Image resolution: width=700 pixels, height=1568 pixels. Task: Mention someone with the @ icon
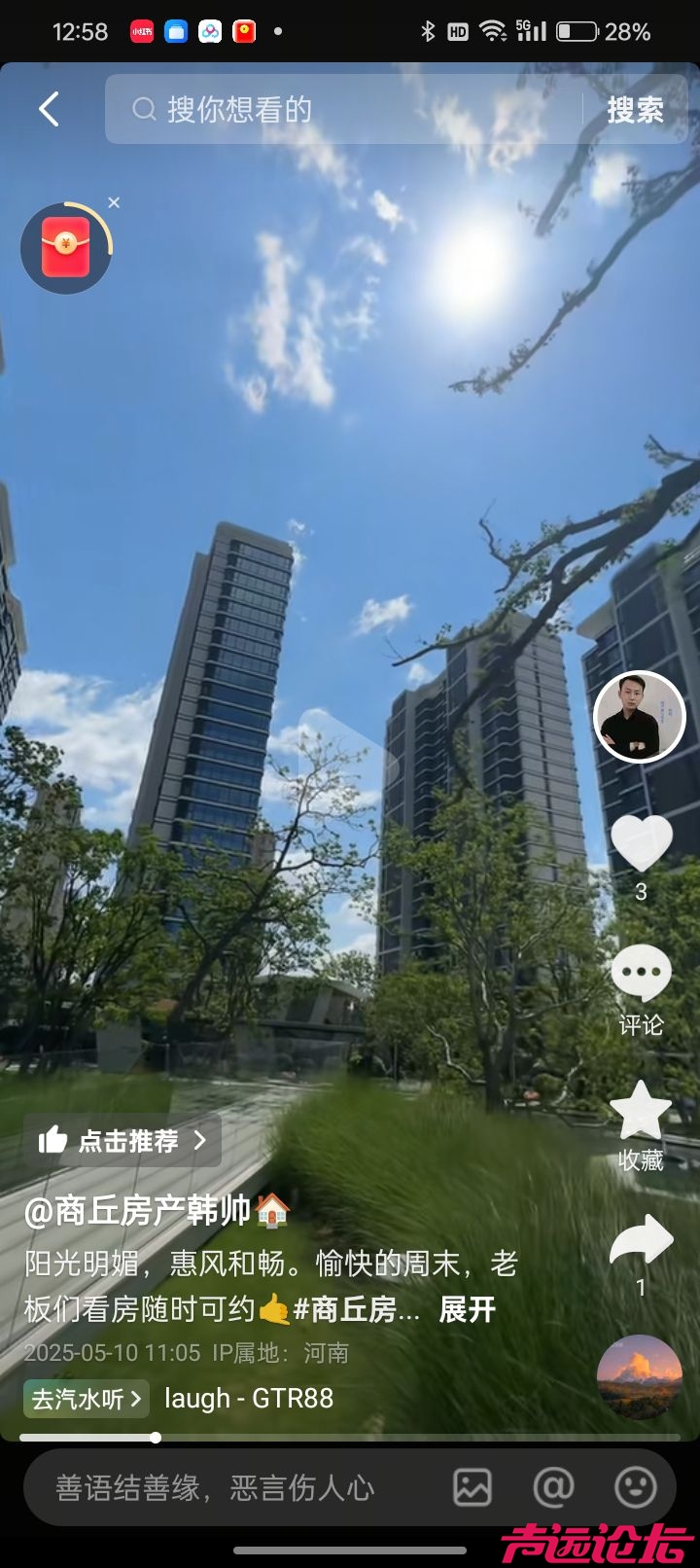[554, 1487]
